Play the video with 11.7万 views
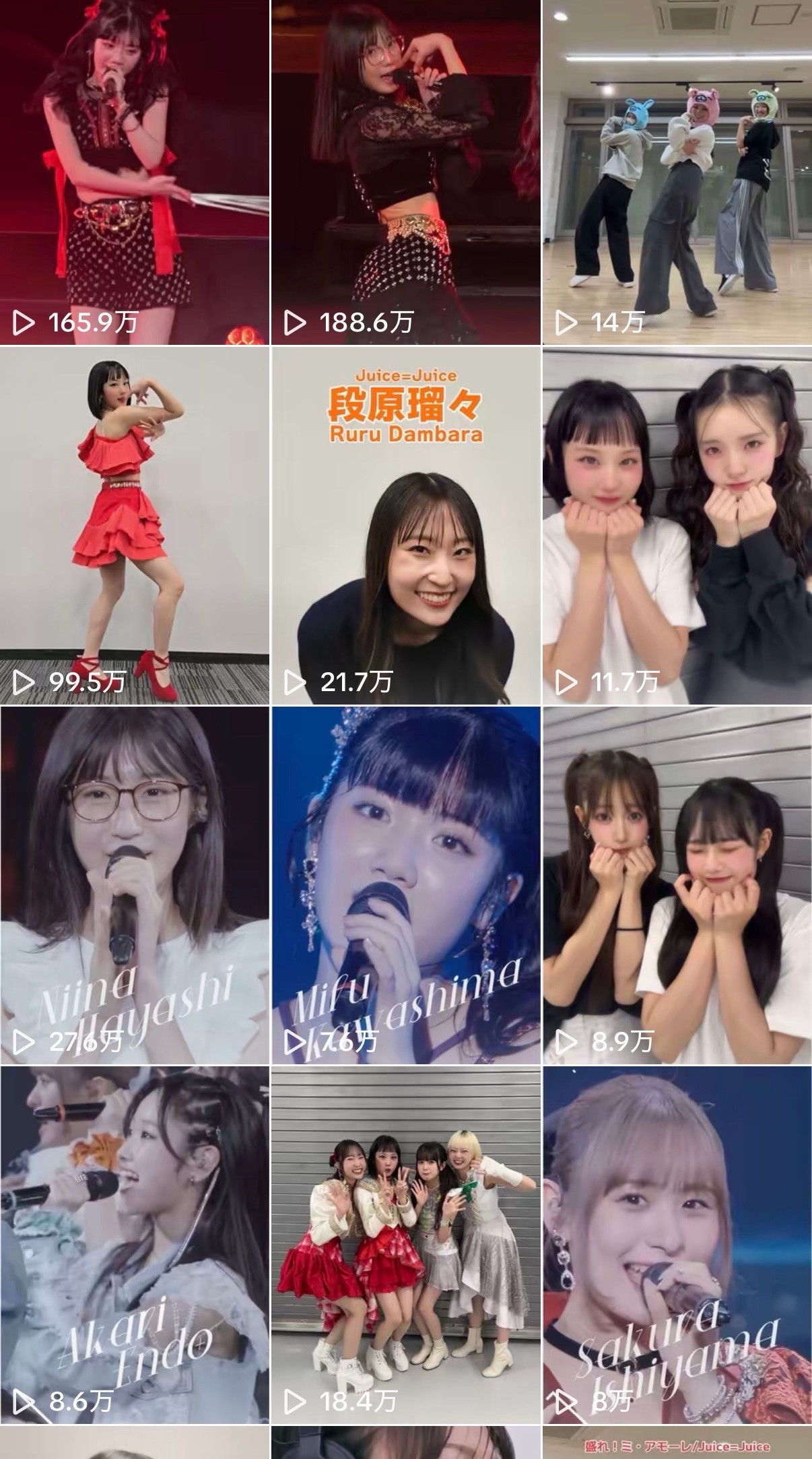The width and height of the screenshot is (812, 1459). click(677, 526)
